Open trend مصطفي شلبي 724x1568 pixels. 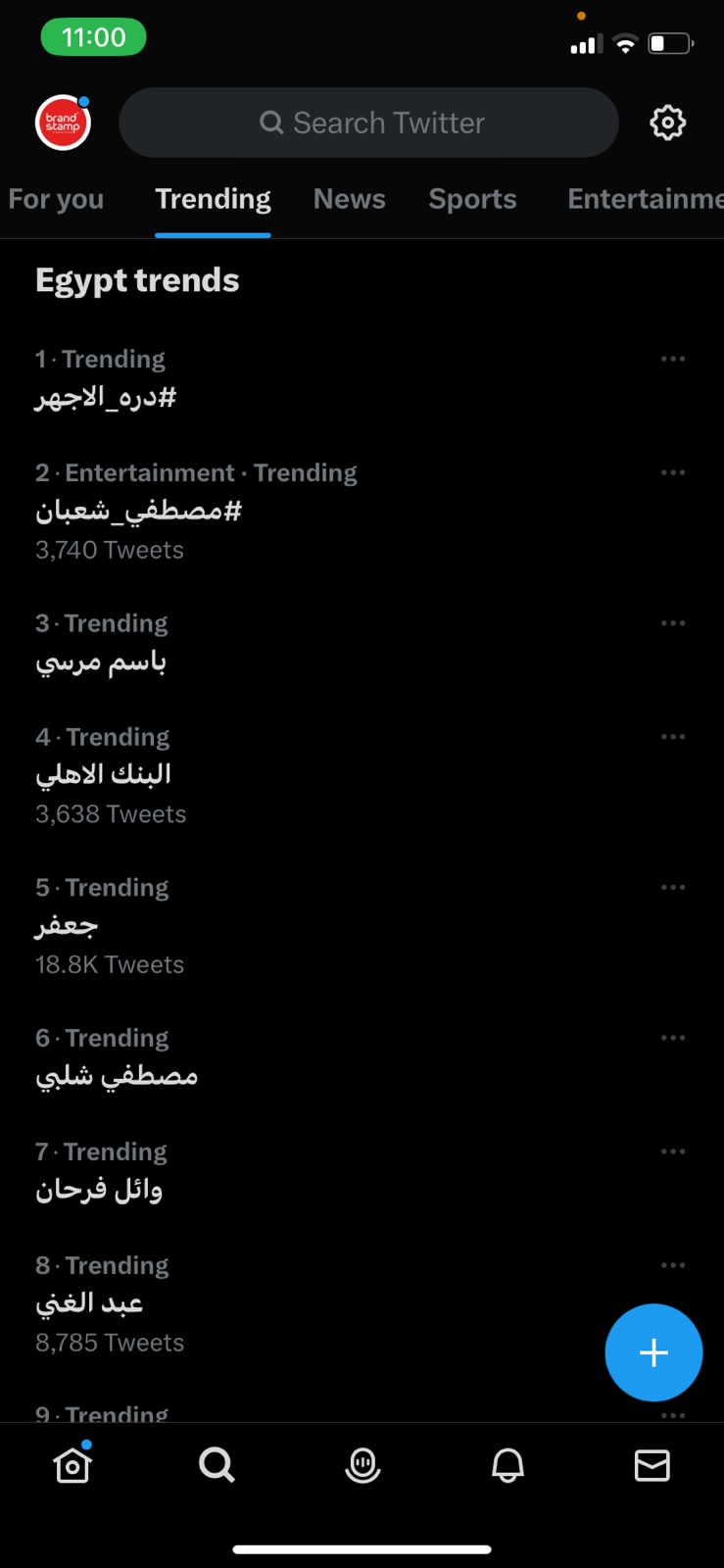(x=117, y=1076)
